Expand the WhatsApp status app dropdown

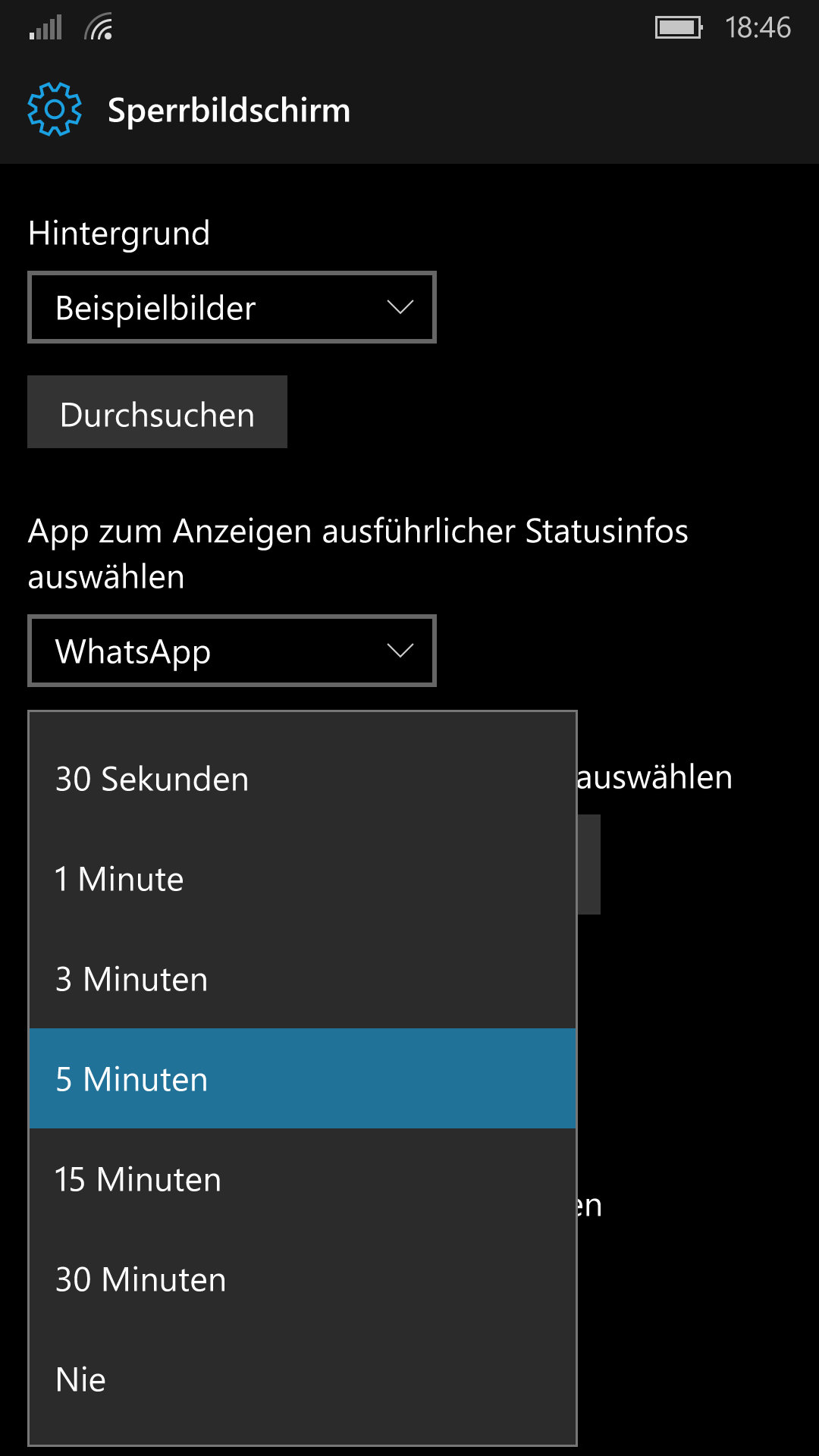[232, 651]
